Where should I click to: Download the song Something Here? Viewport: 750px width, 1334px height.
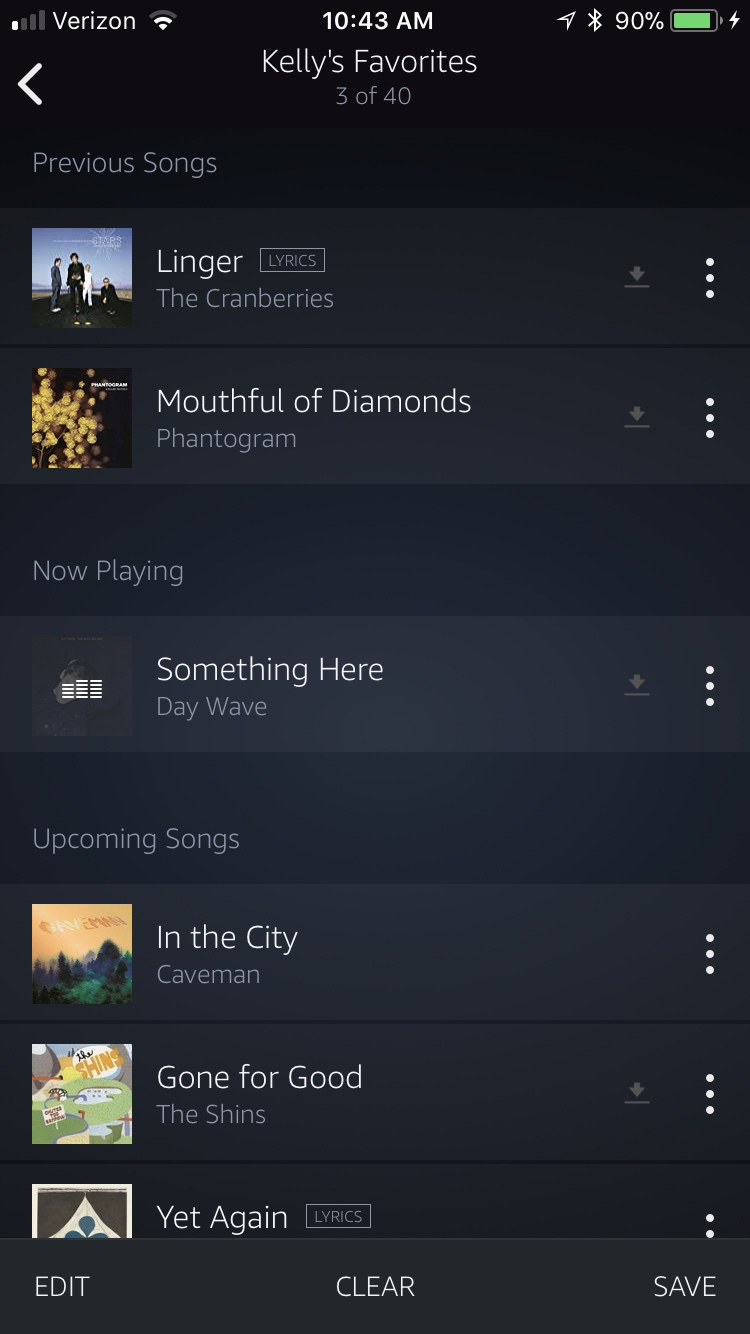[637, 685]
